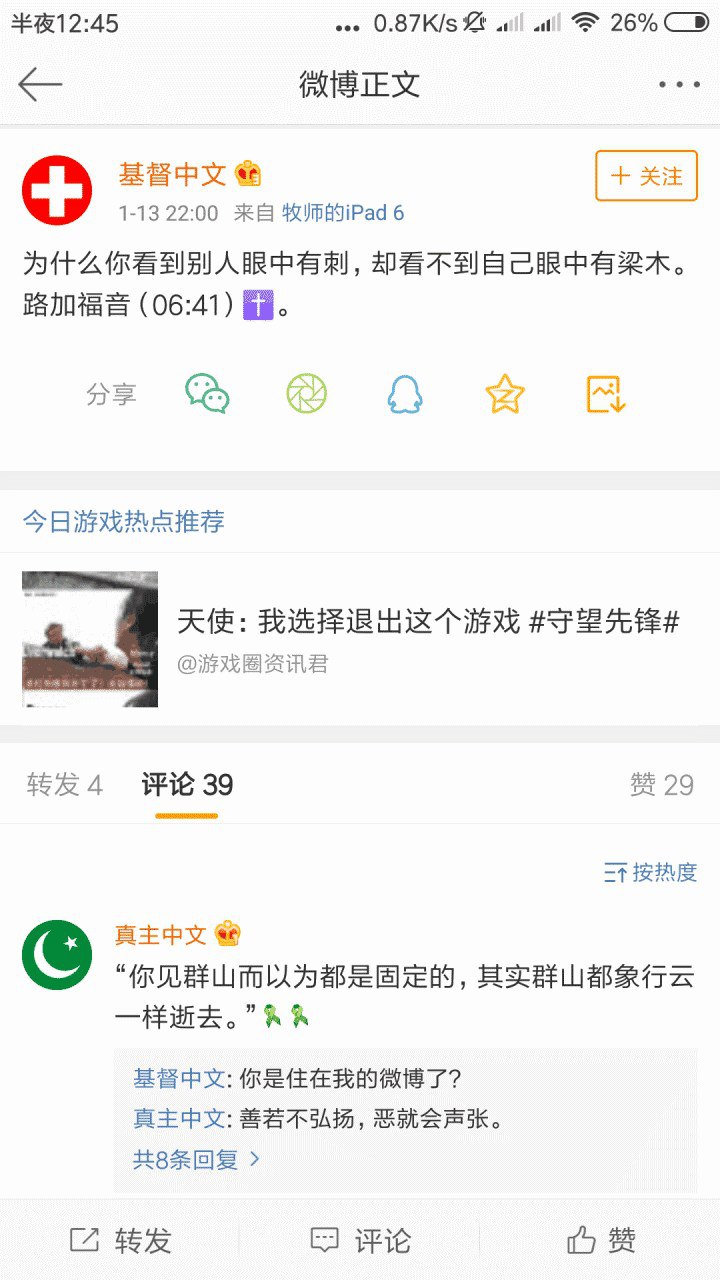Image resolution: width=720 pixels, height=1280 pixels.
Task: Like the post with bottom 赞 button
Action: click(601, 1241)
